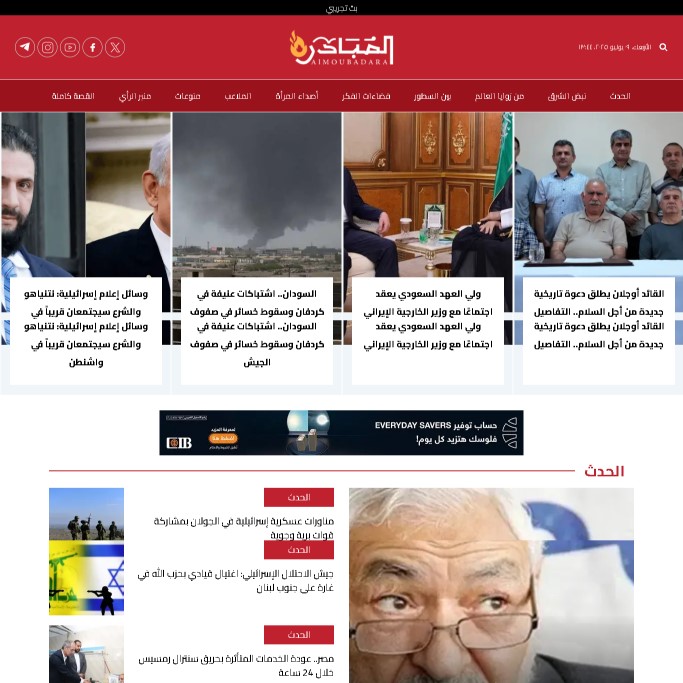Open the Facebook page icon

(92, 47)
